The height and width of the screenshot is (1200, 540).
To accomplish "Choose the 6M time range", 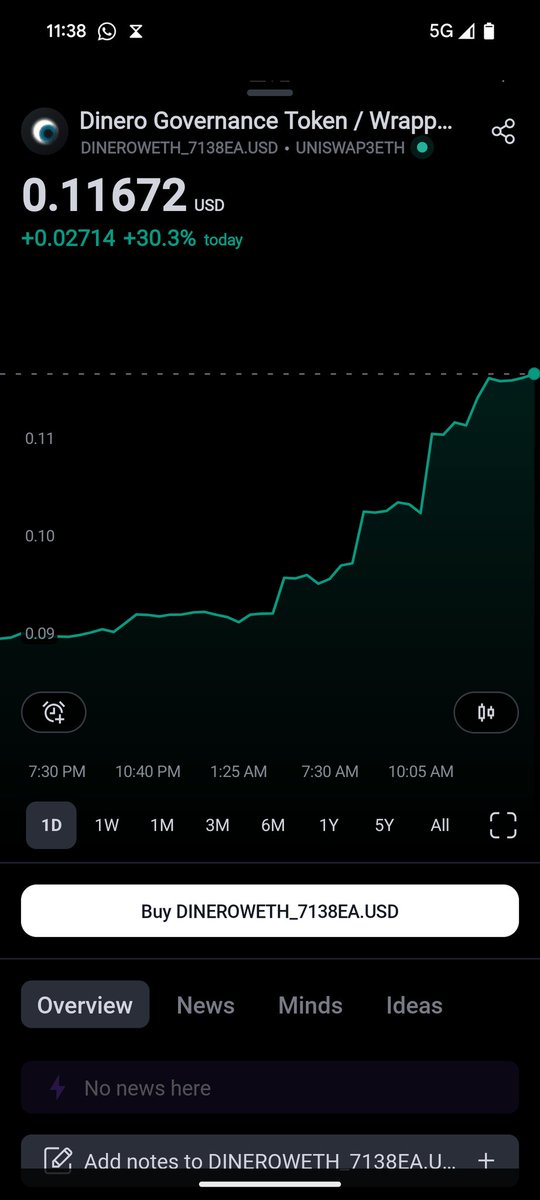I will coord(273,825).
